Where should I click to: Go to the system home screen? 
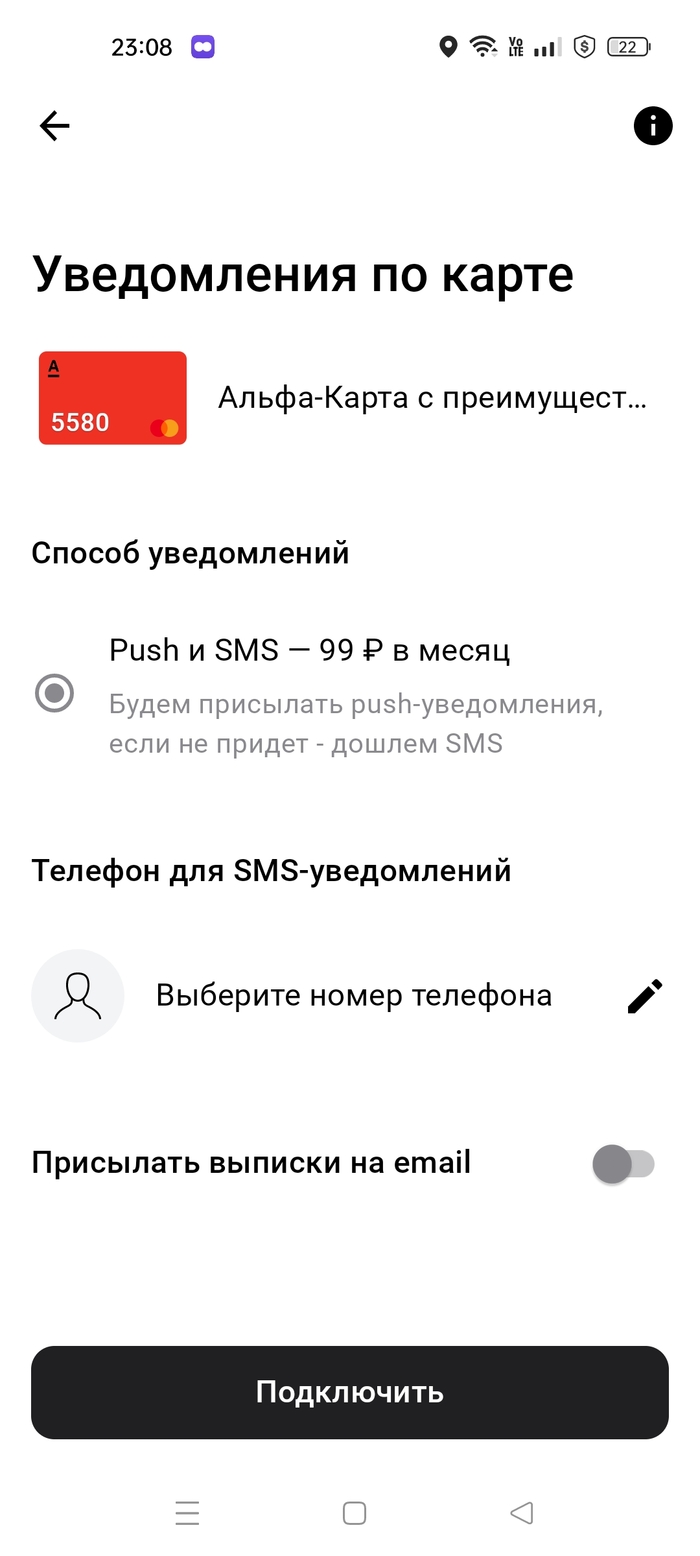(x=354, y=1513)
